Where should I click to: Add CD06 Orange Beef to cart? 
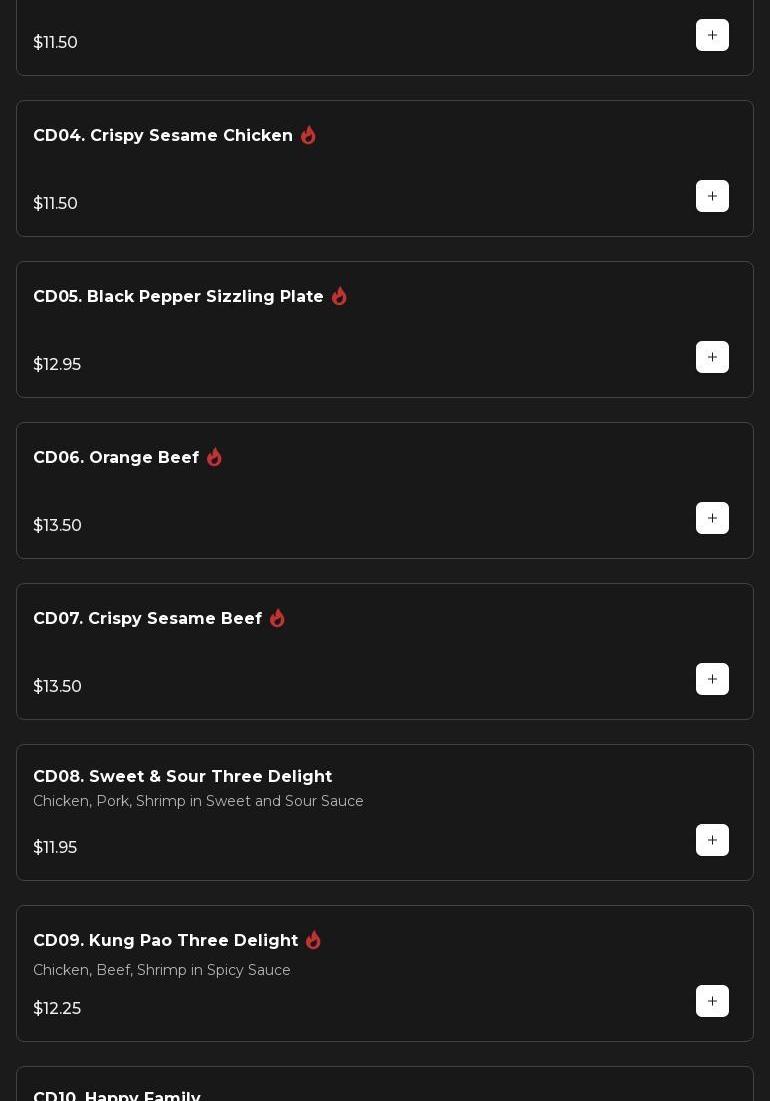click(x=712, y=518)
